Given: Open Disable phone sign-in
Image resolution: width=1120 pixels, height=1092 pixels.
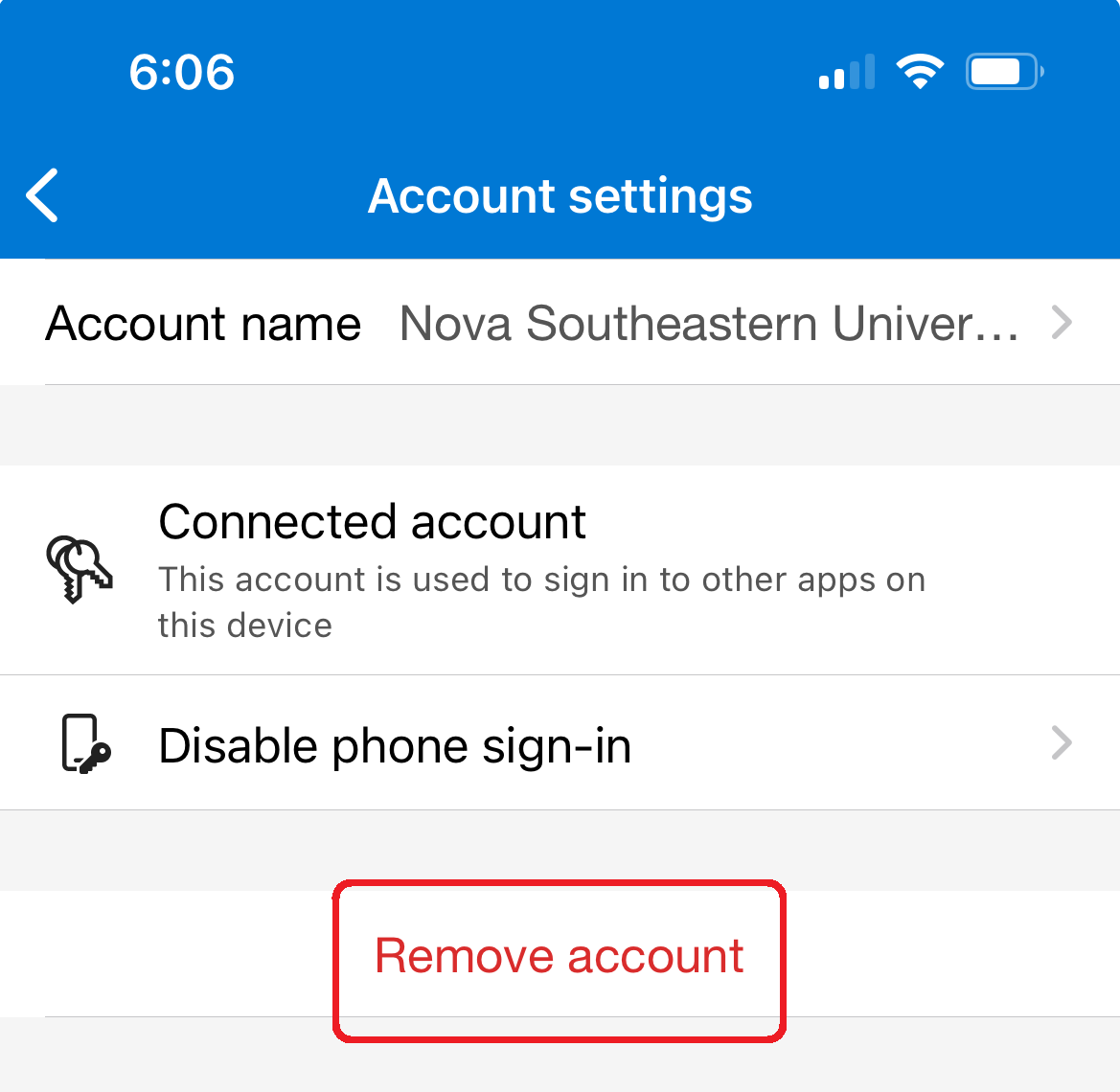Looking at the screenshot, I should 560,744.
